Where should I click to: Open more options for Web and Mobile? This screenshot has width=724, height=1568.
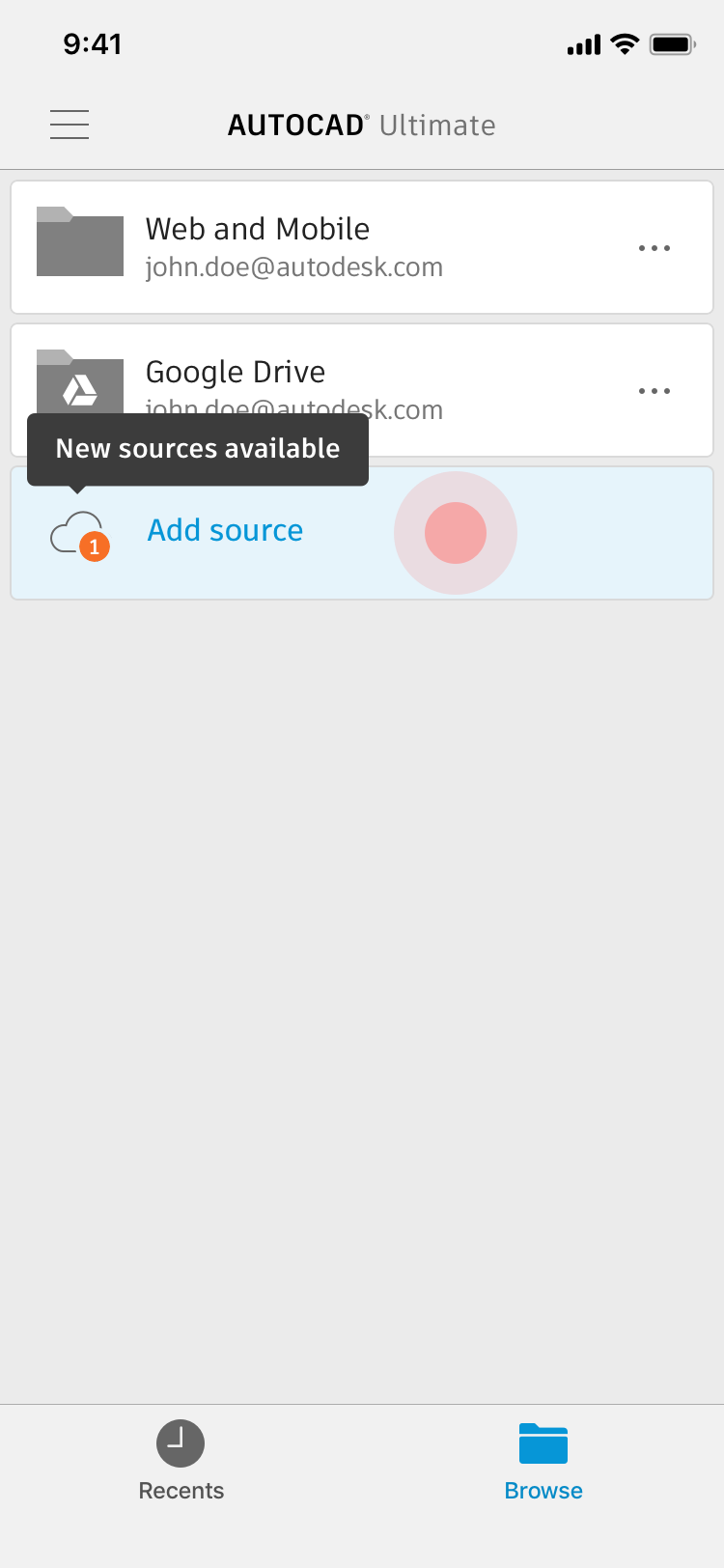[x=654, y=248]
